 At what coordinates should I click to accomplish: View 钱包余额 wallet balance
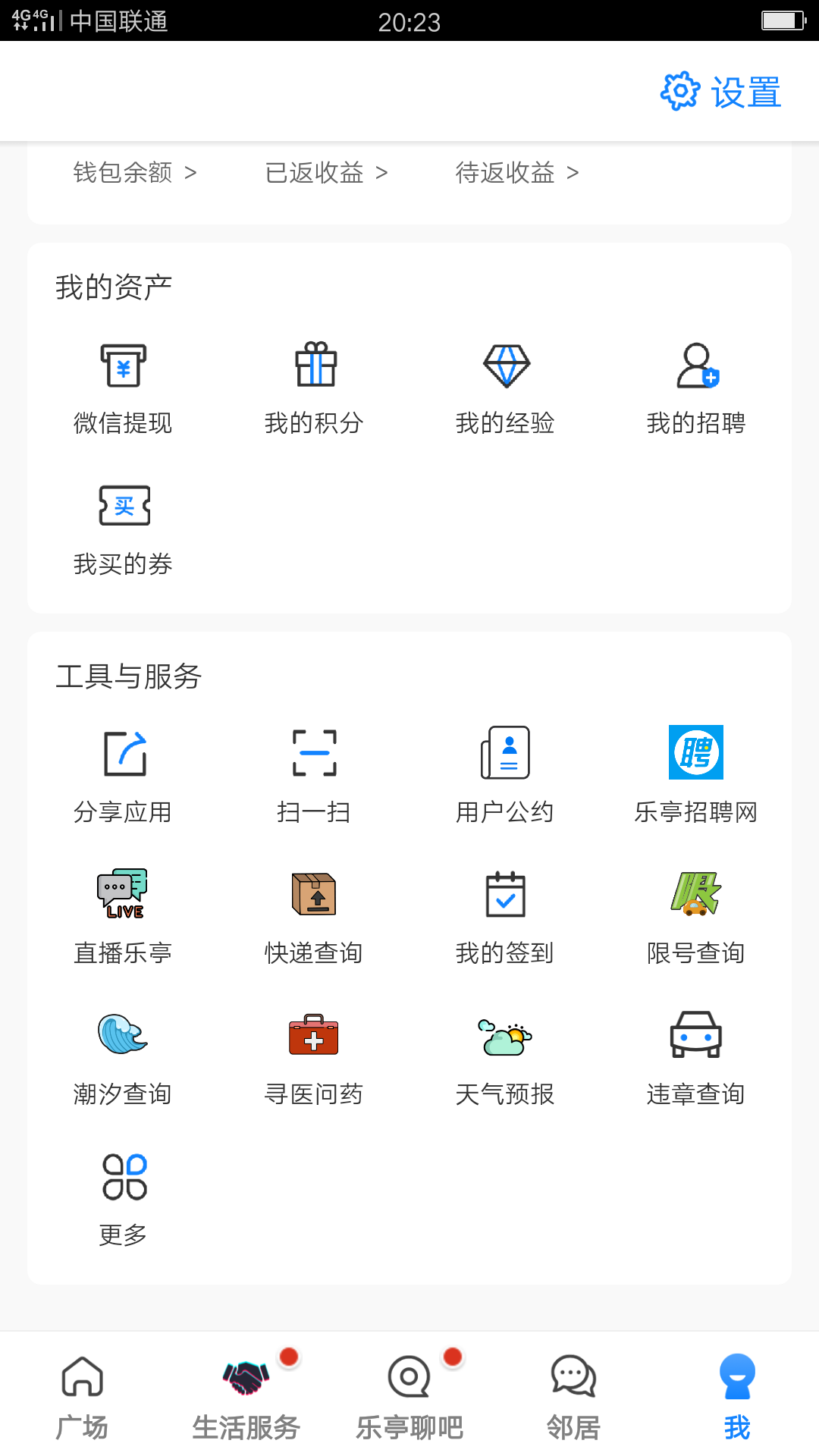[135, 173]
